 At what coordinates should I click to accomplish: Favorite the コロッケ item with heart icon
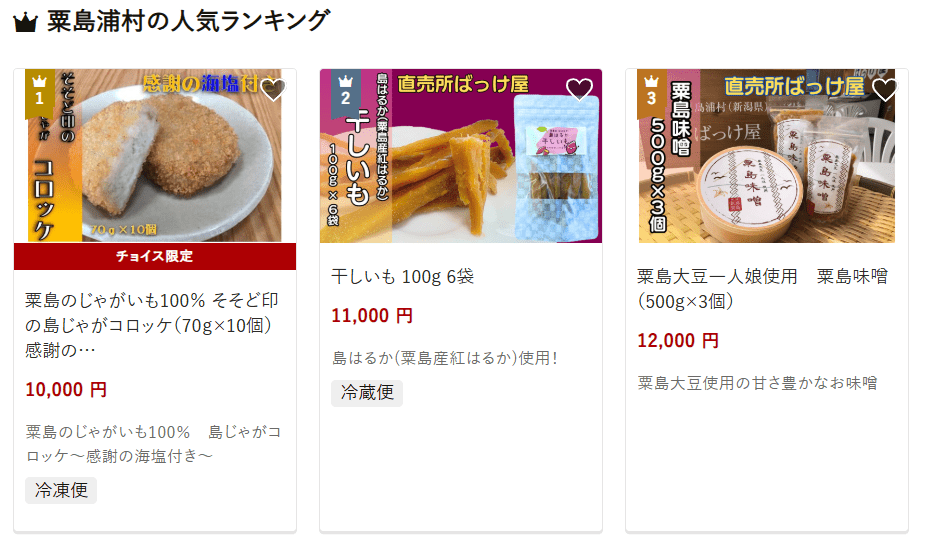coord(273,90)
